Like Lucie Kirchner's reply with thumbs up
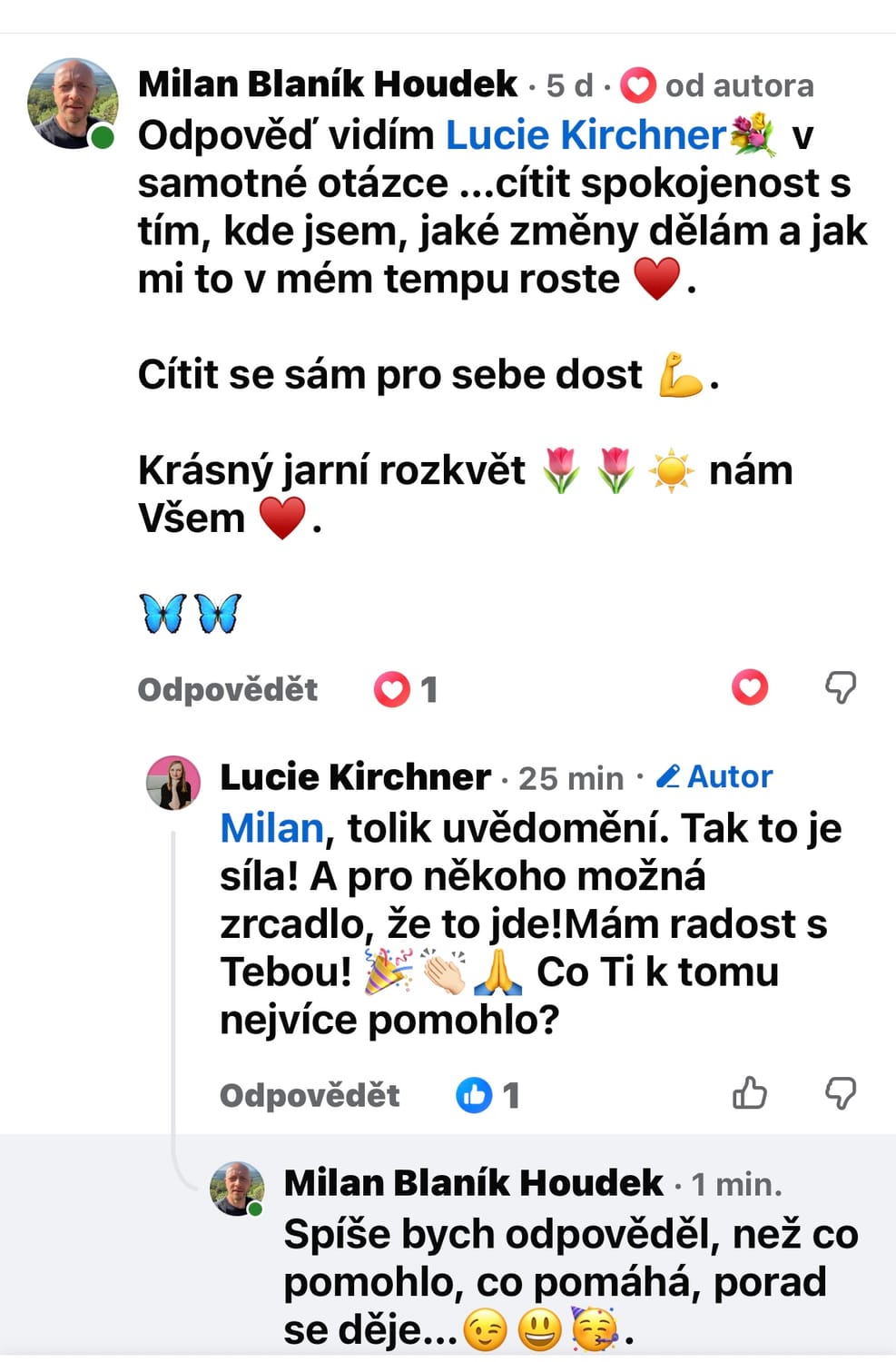 point(750,1093)
